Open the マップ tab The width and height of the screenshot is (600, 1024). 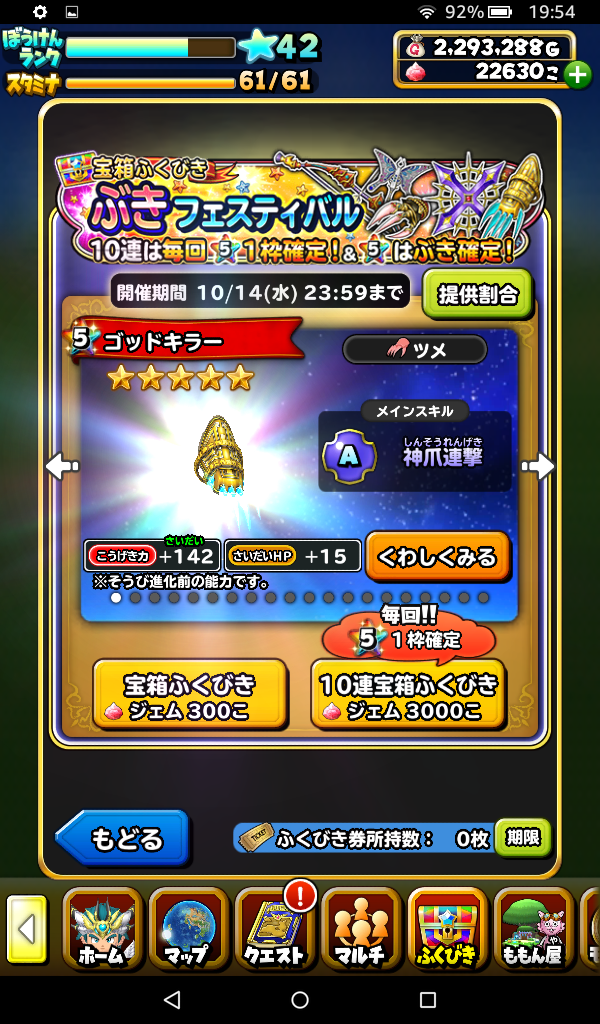[x=188, y=930]
